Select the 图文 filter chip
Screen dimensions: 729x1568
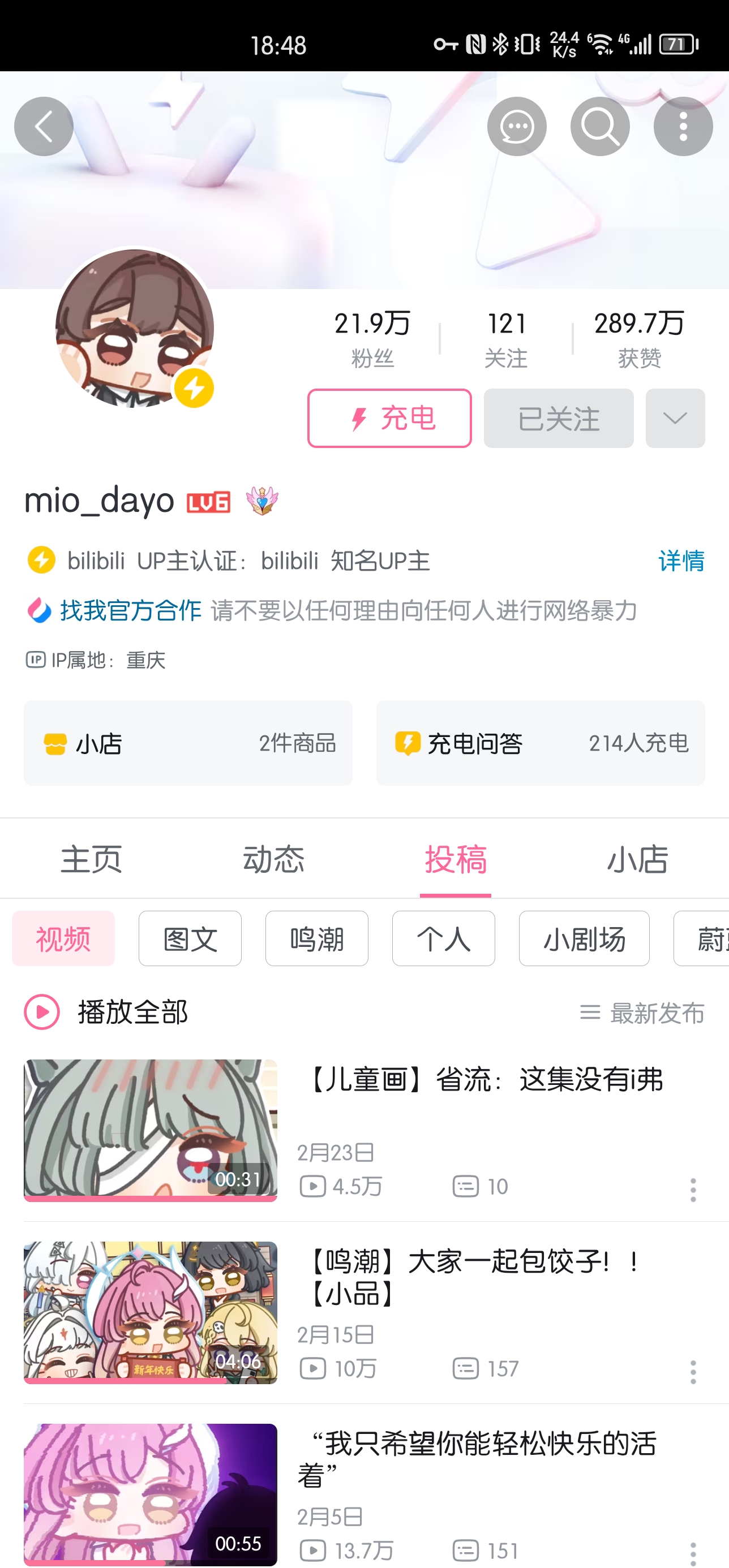coord(190,938)
